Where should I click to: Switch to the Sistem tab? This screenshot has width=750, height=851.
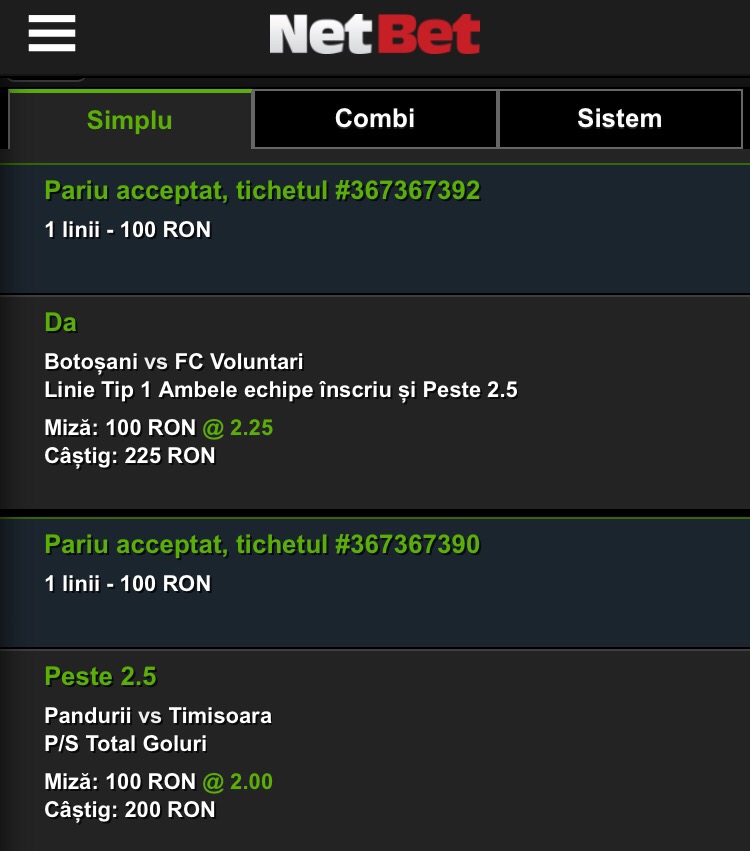point(620,119)
